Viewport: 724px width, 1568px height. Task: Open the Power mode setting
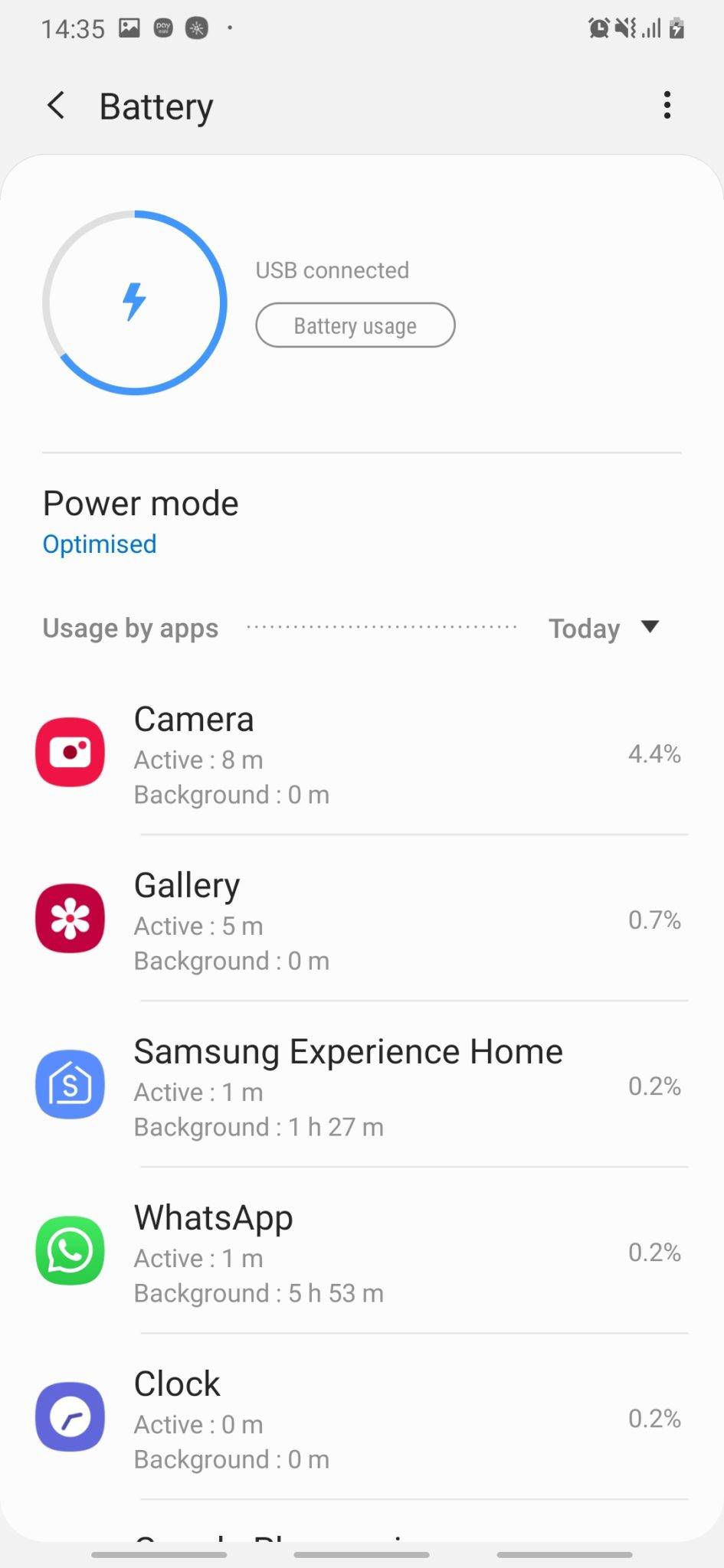[140, 522]
